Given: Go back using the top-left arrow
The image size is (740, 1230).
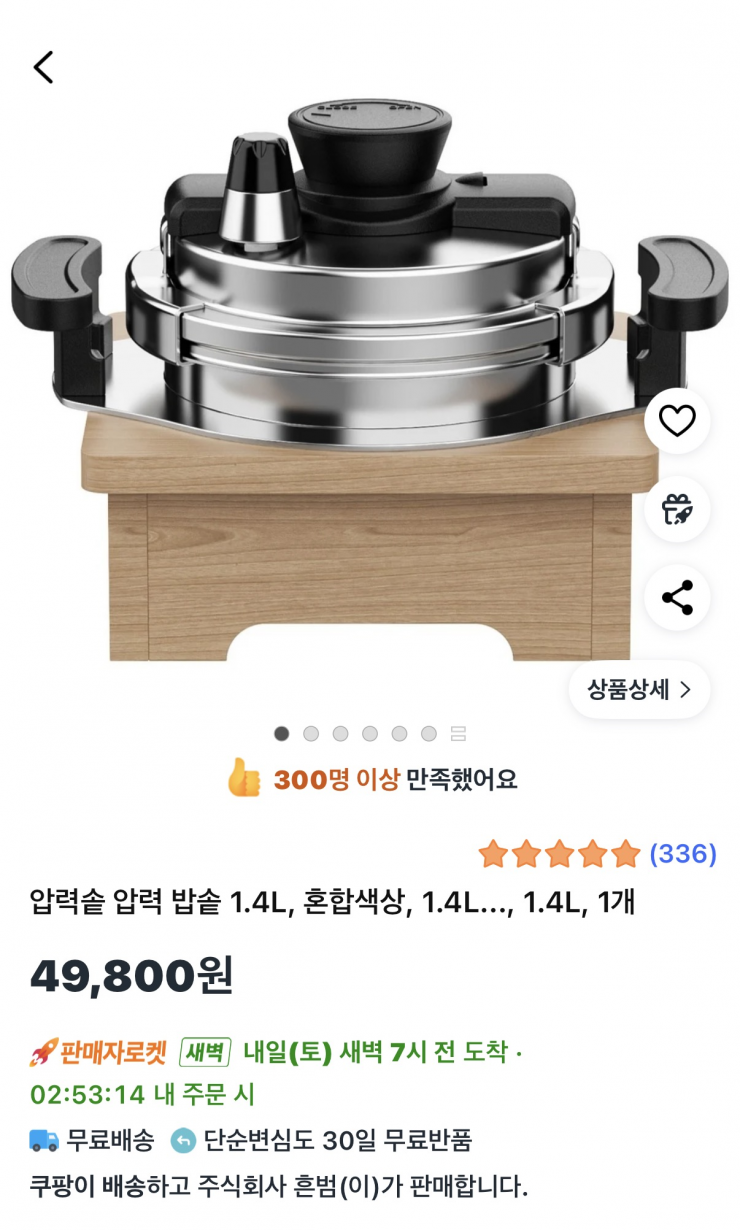Looking at the screenshot, I should point(43,68).
